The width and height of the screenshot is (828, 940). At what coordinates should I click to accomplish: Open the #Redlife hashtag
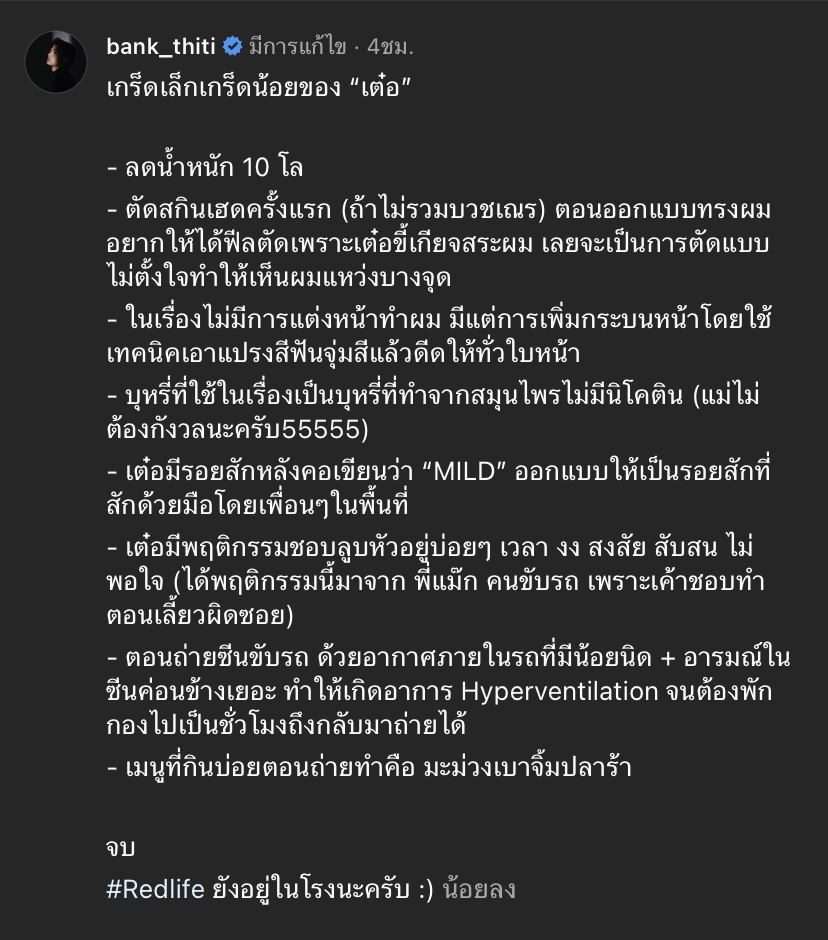(x=155, y=890)
